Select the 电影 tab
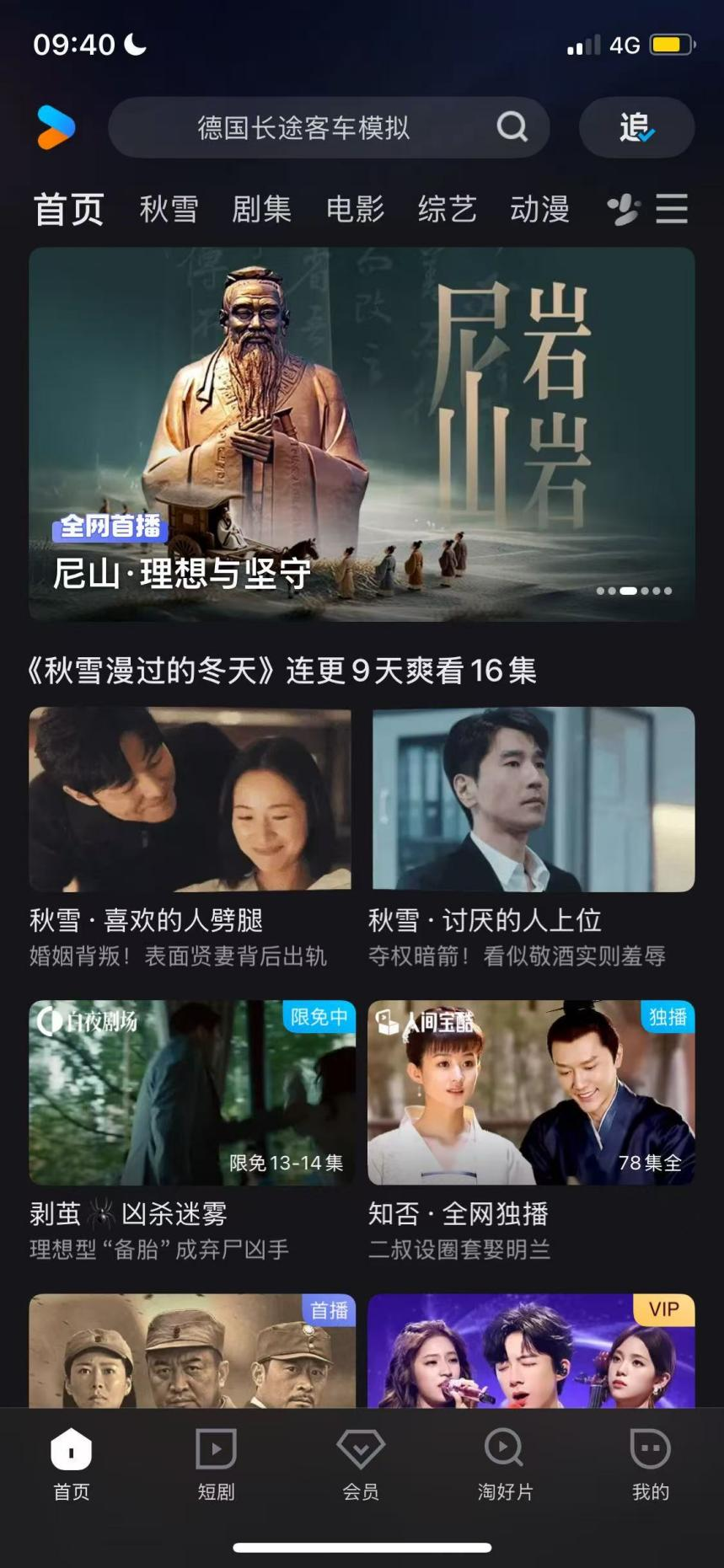This screenshot has width=724, height=1568. (355, 209)
